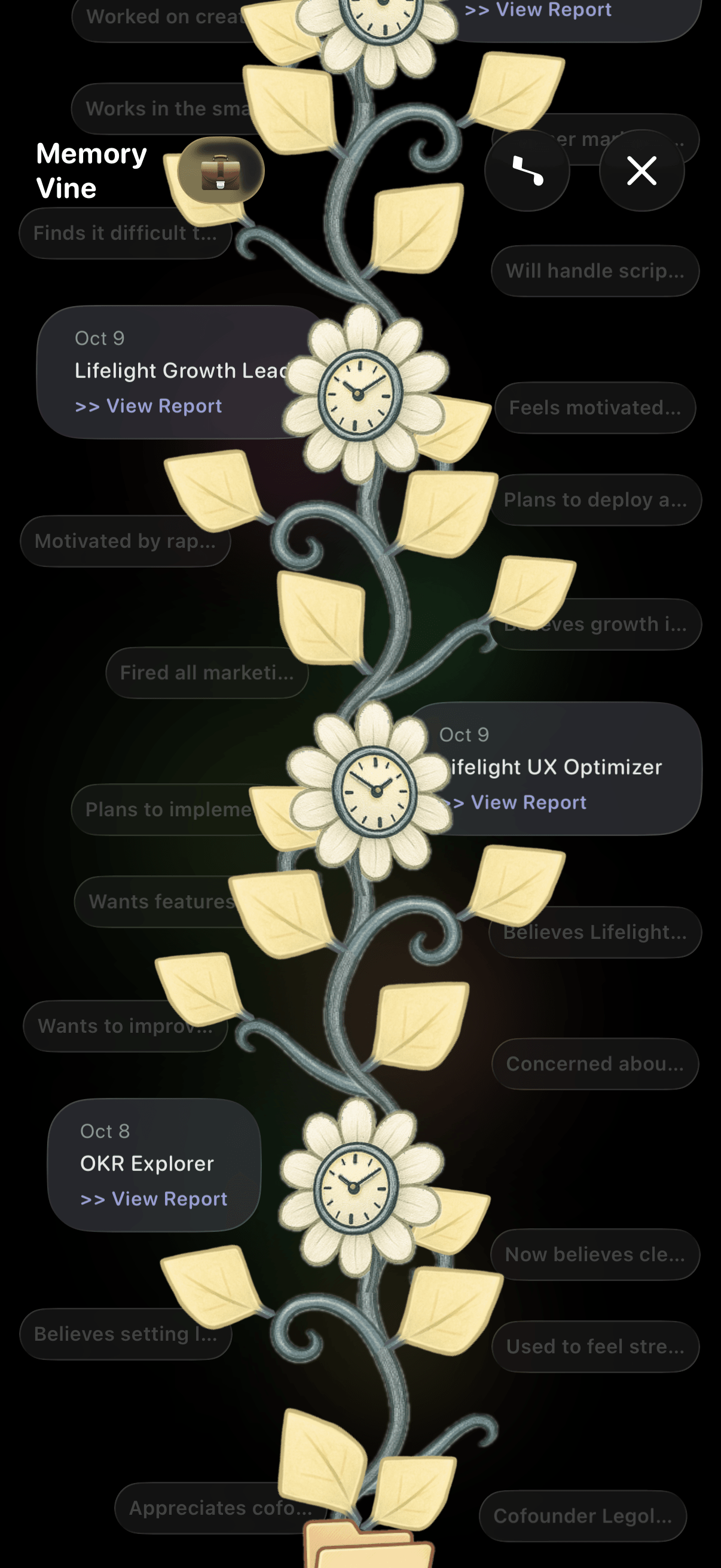Select the 'Cofounder Legol...' memory chip
721x1568 pixels.
point(582,1515)
